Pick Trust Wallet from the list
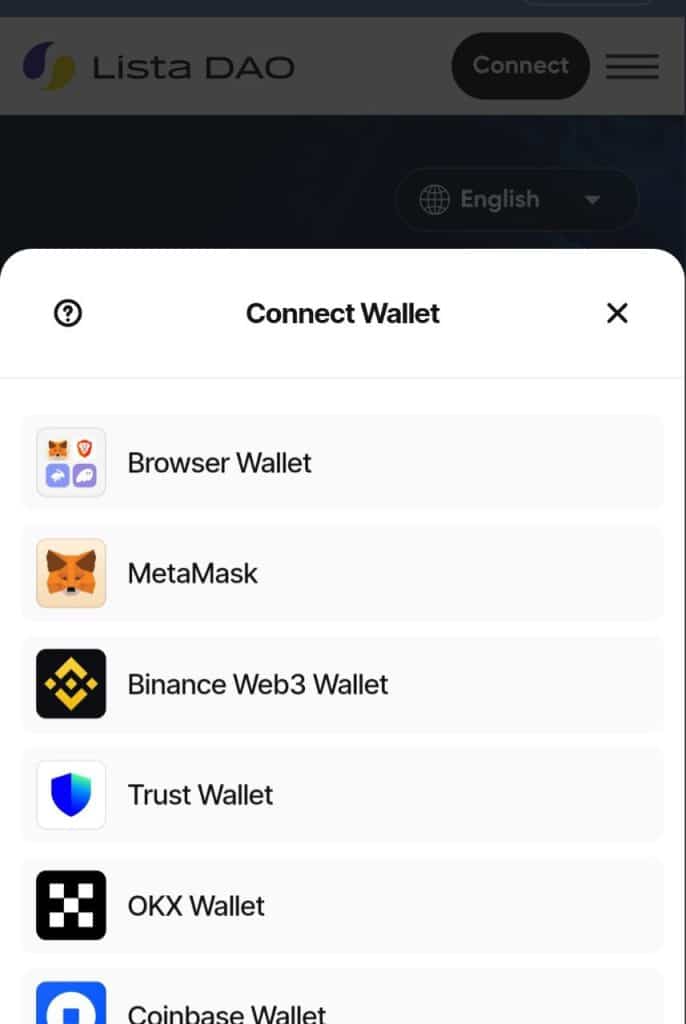This screenshot has height=1024, width=686. (342, 795)
